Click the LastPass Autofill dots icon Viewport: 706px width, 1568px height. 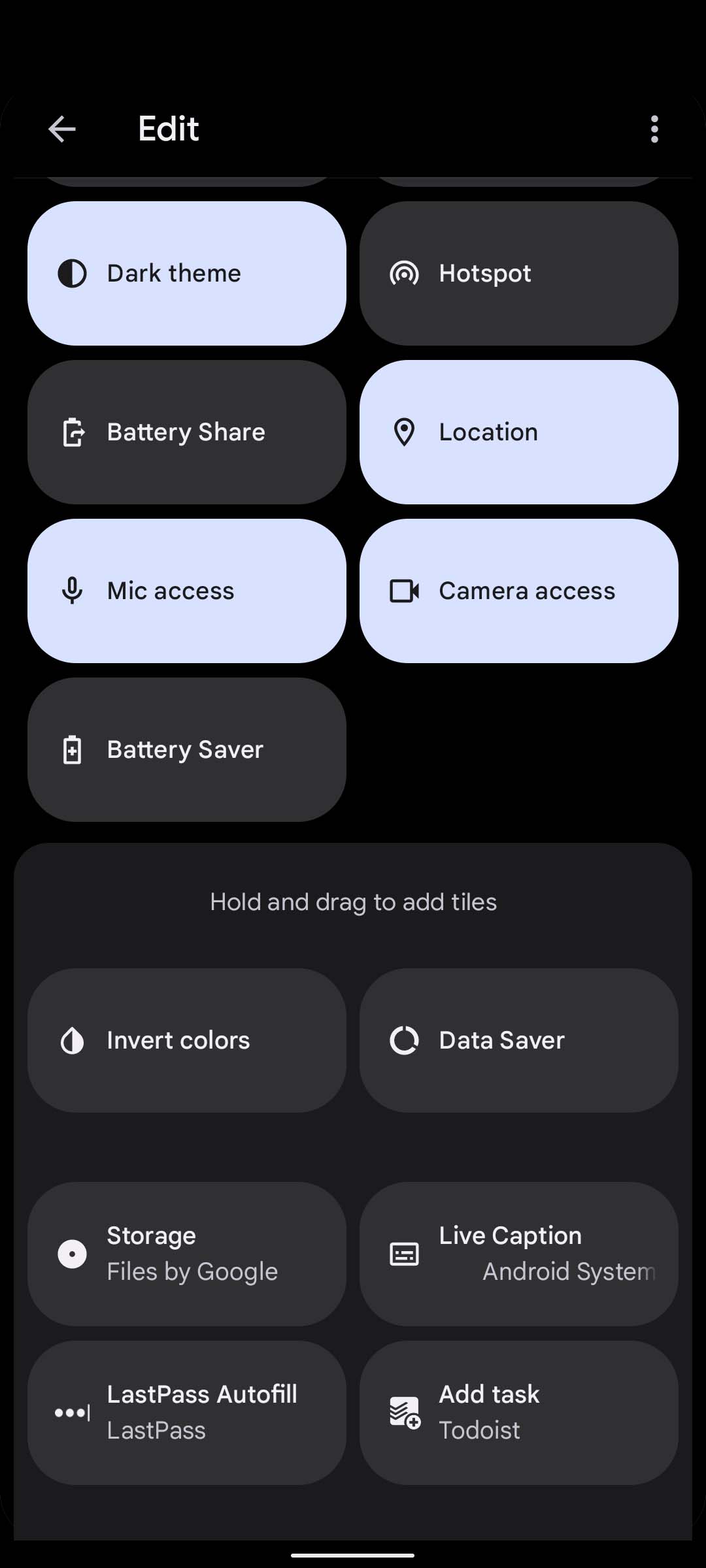click(x=71, y=1413)
